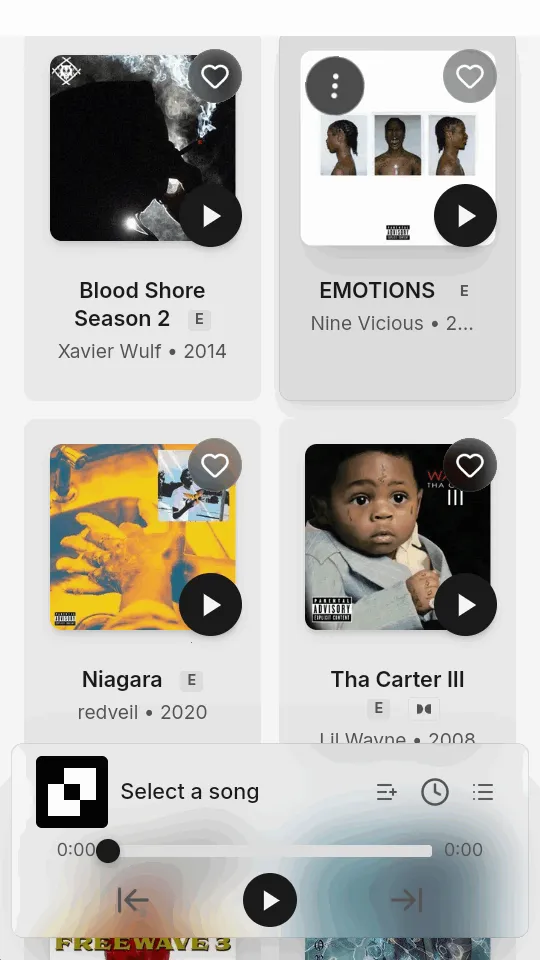Like the Blood Shore Season 2 album

pyautogui.click(x=214, y=77)
